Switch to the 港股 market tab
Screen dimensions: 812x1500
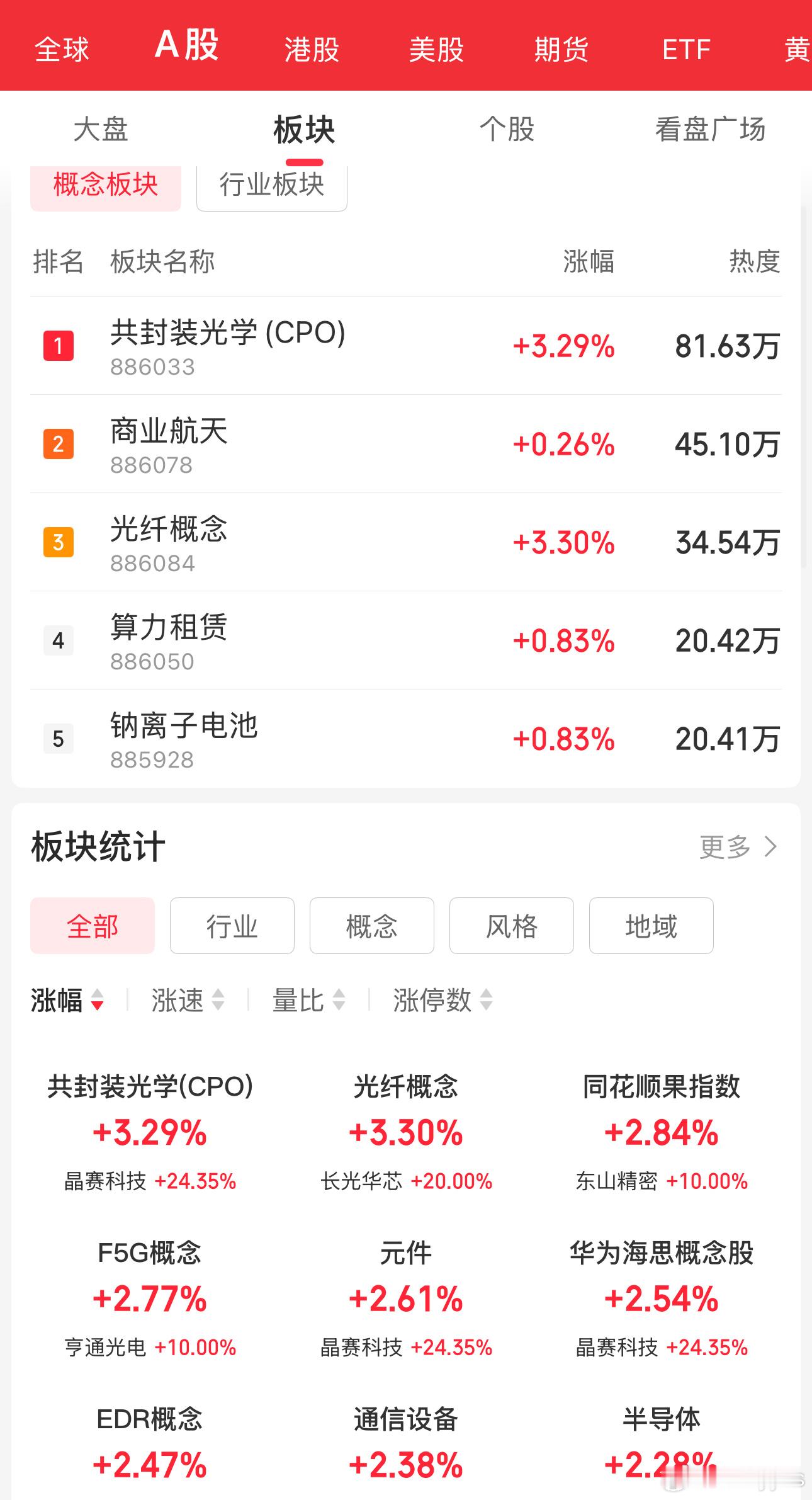point(311,49)
